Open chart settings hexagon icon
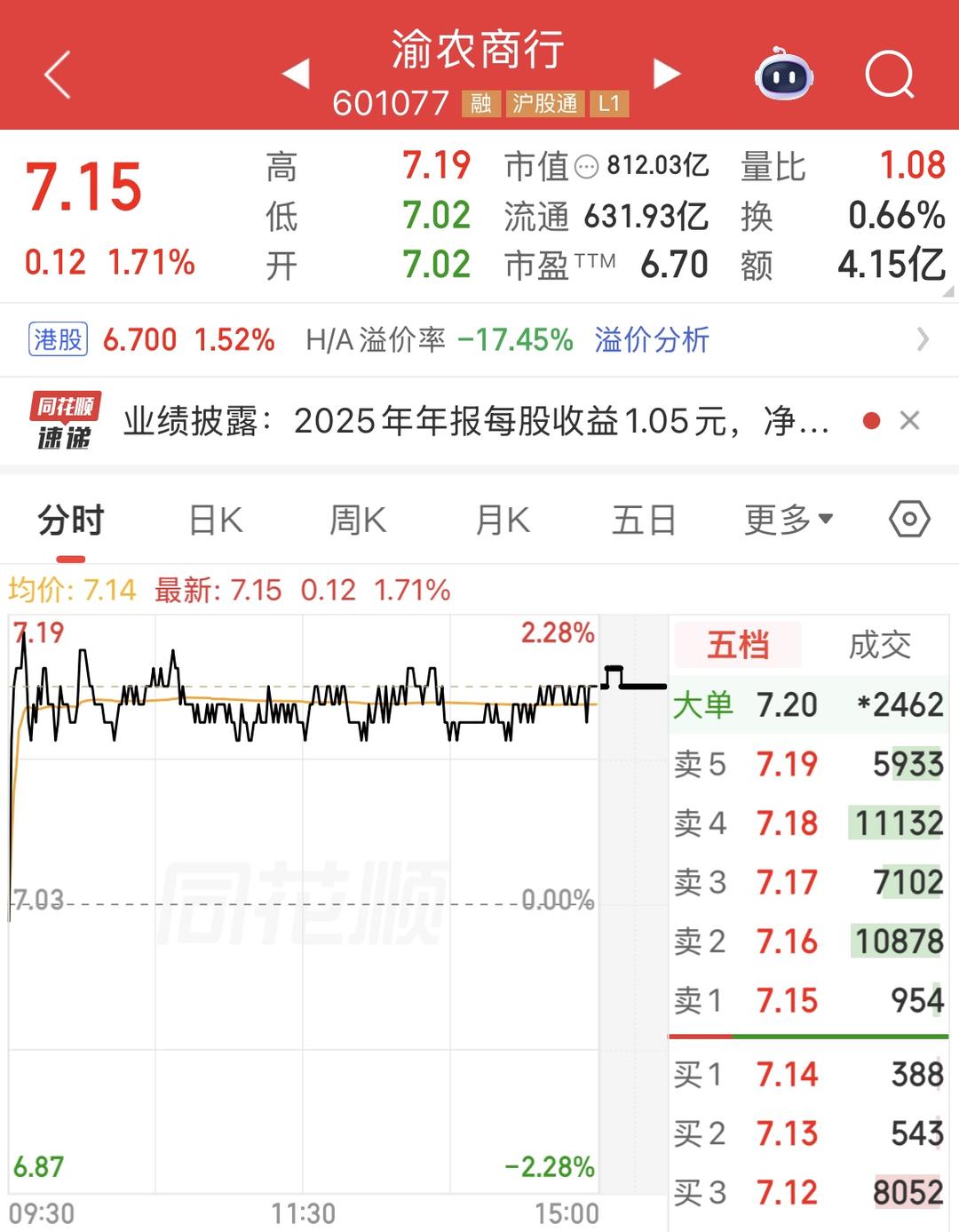This screenshot has height=1232, width=959. [x=909, y=519]
